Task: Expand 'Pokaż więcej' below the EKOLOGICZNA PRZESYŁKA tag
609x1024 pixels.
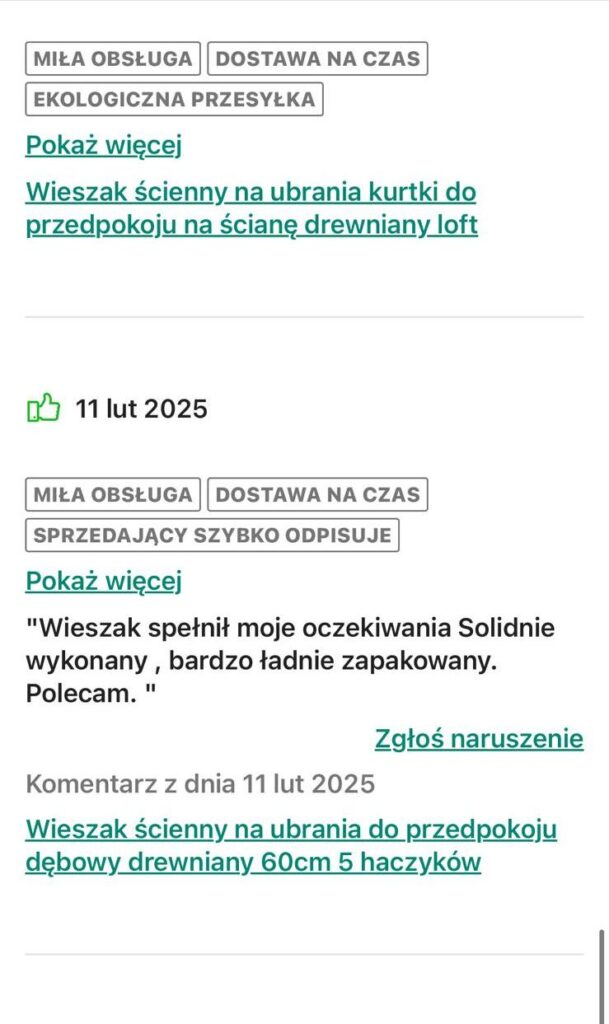Action: pos(104,146)
